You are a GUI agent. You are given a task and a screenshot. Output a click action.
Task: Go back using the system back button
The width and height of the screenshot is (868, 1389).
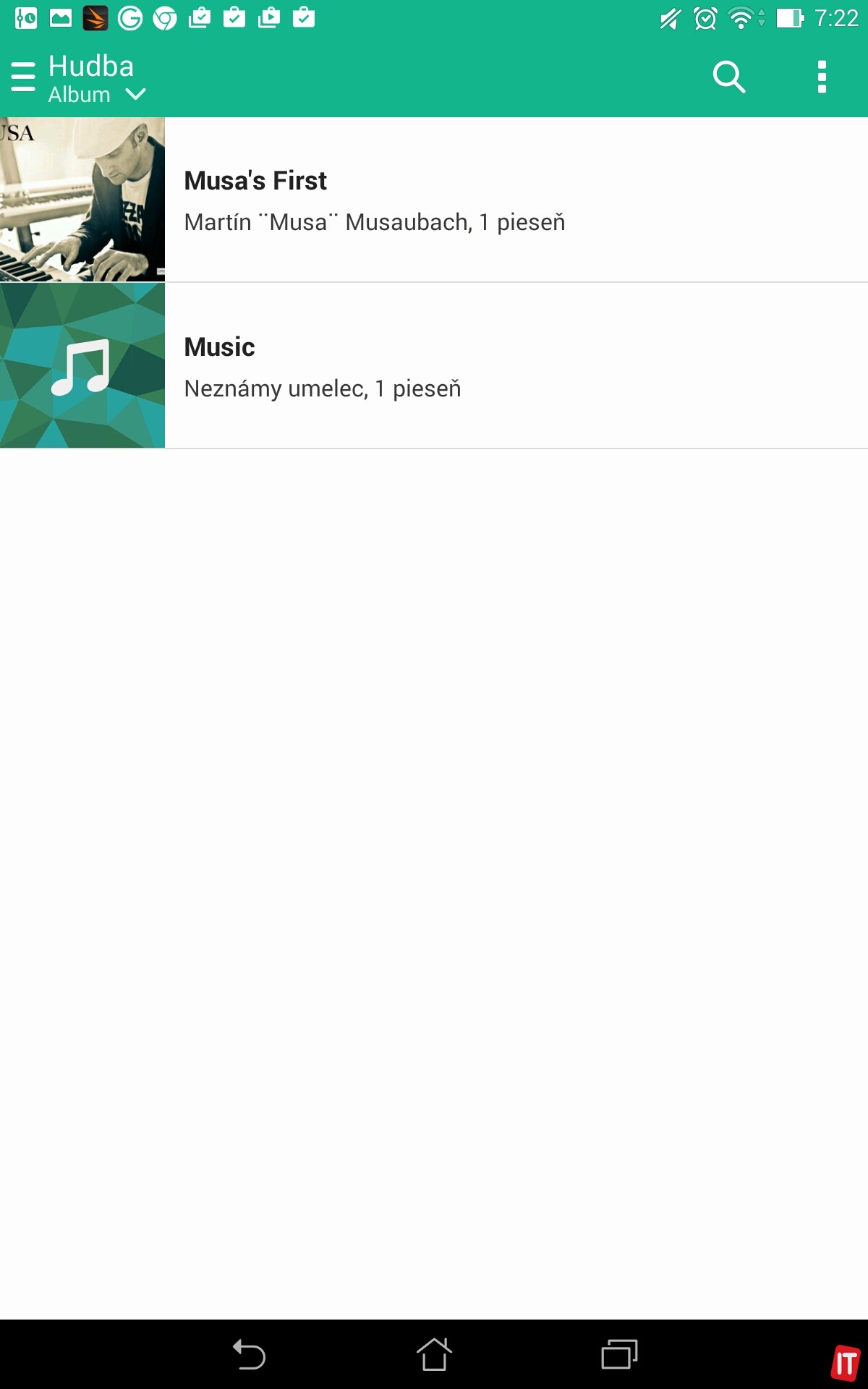pyautogui.click(x=249, y=1354)
